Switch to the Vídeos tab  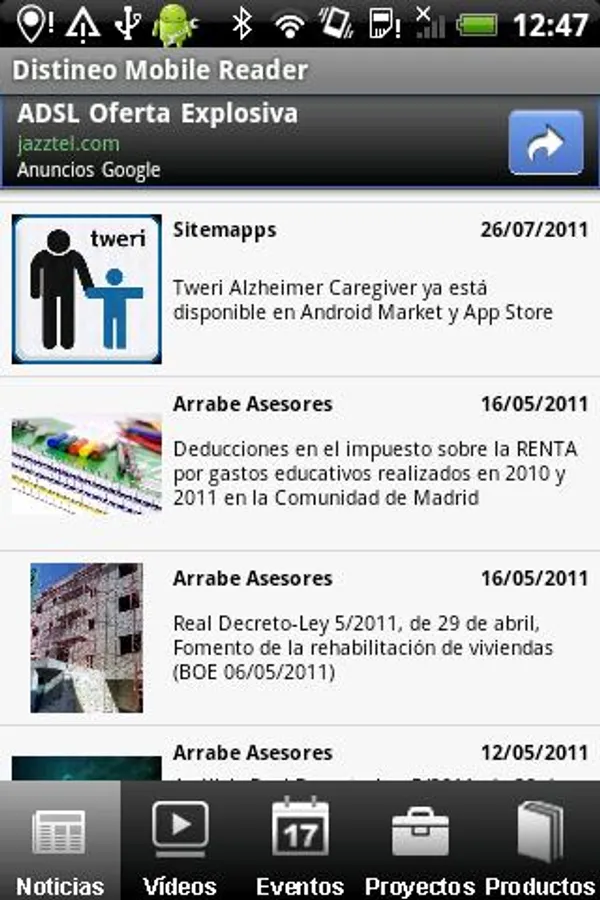tap(180, 842)
